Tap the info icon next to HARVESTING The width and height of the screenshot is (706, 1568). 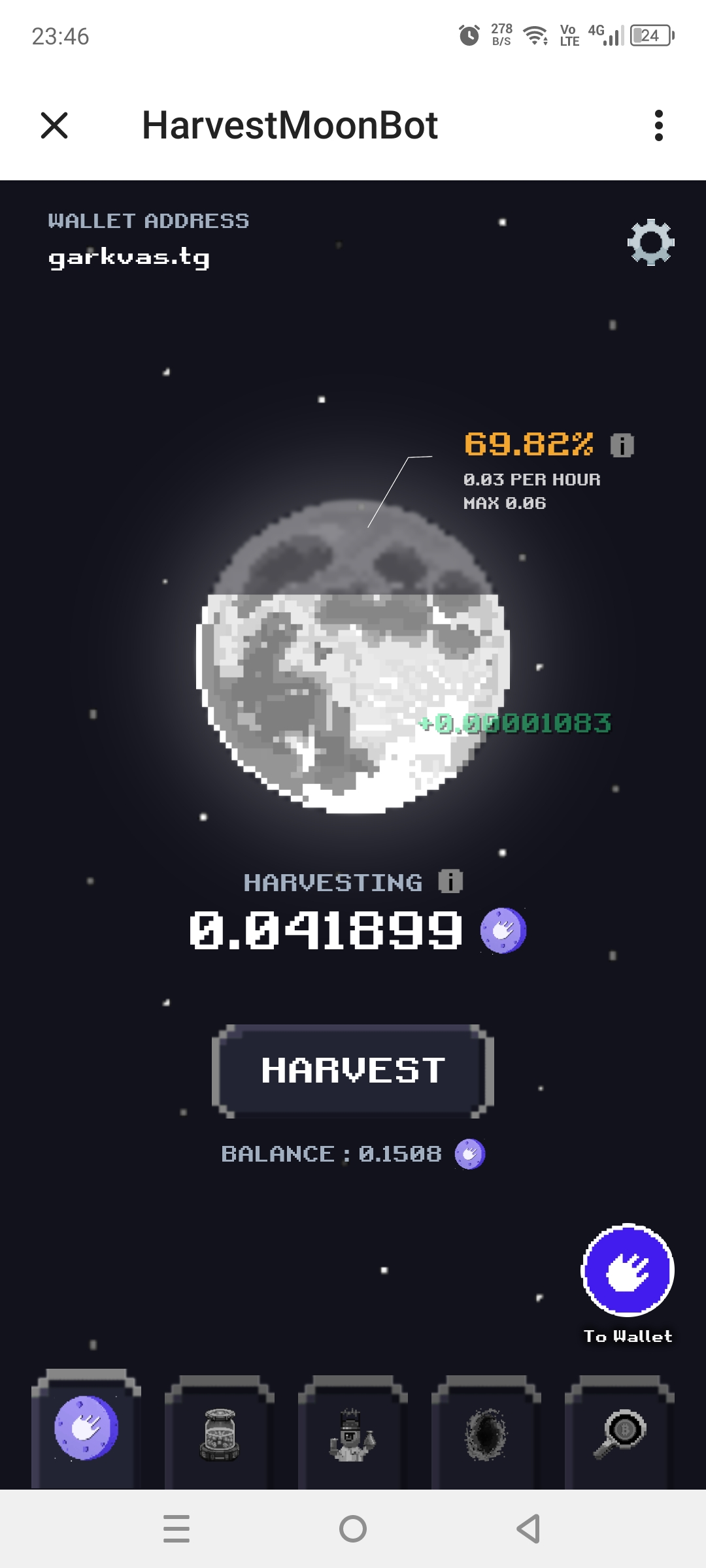[450, 881]
